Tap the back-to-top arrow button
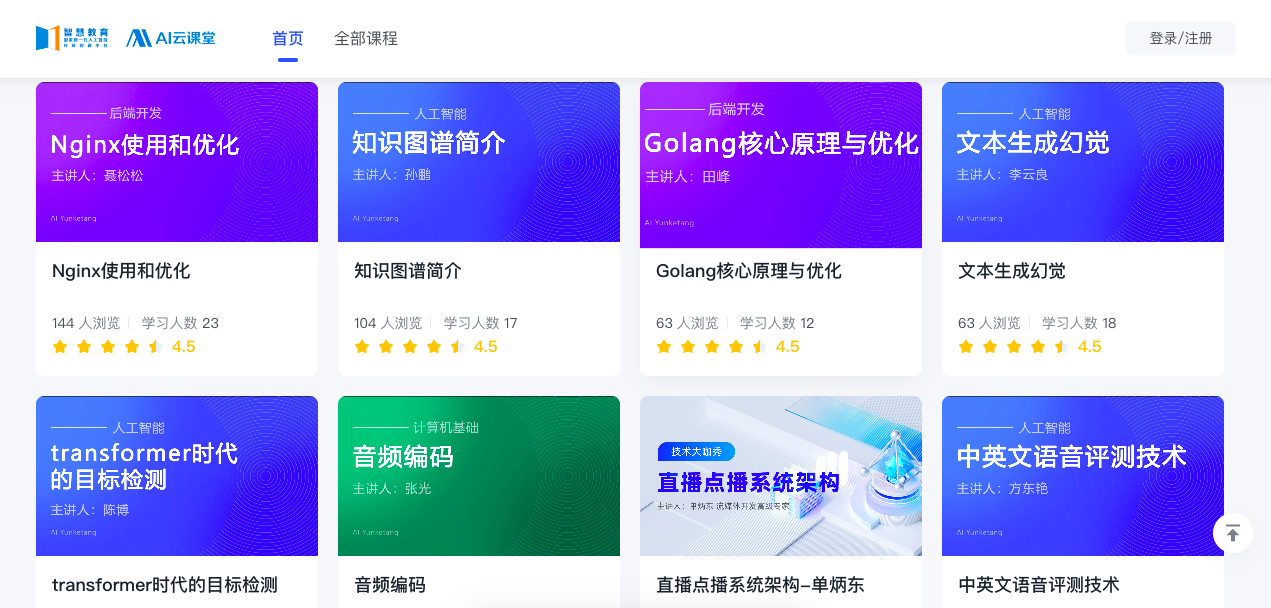 (1232, 533)
